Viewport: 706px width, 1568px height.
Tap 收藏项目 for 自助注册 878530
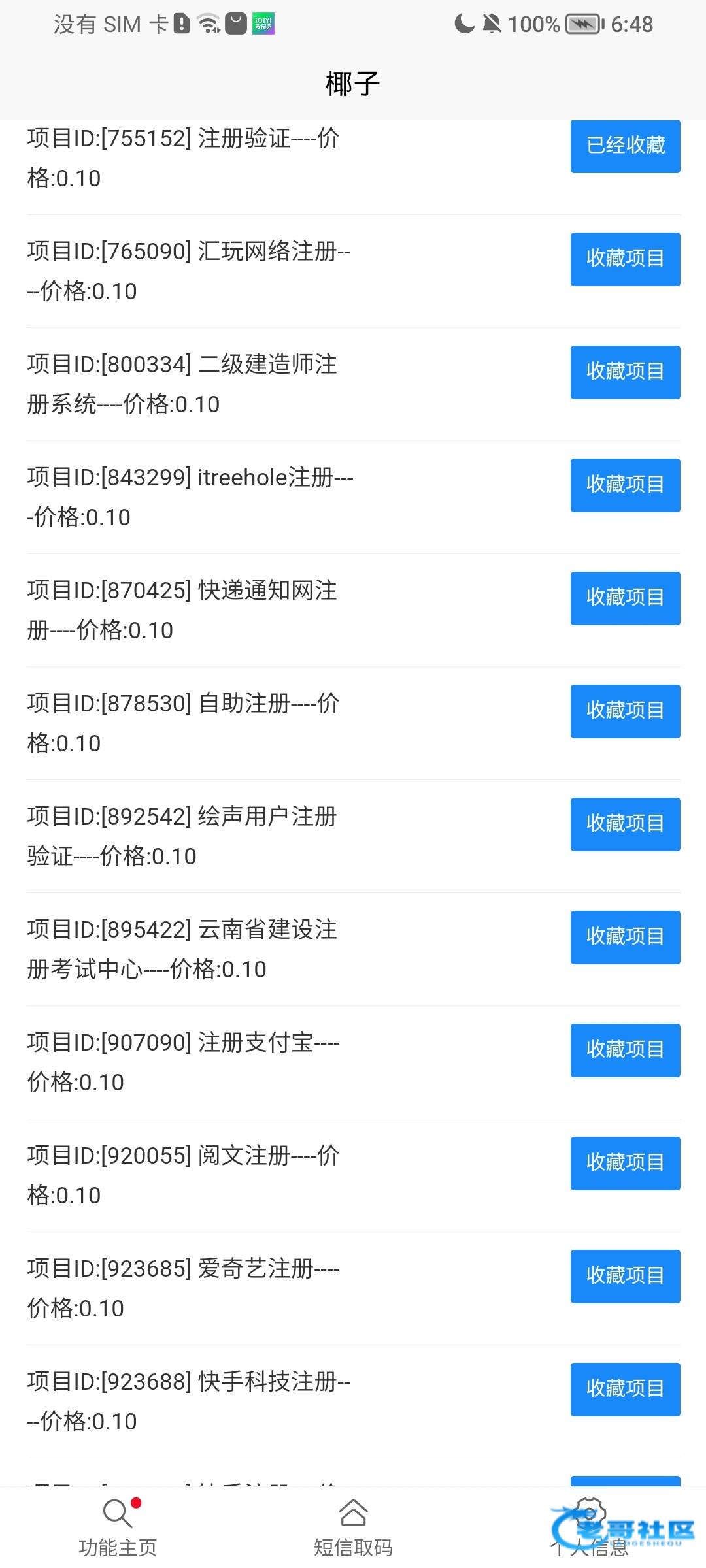[x=625, y=711]
